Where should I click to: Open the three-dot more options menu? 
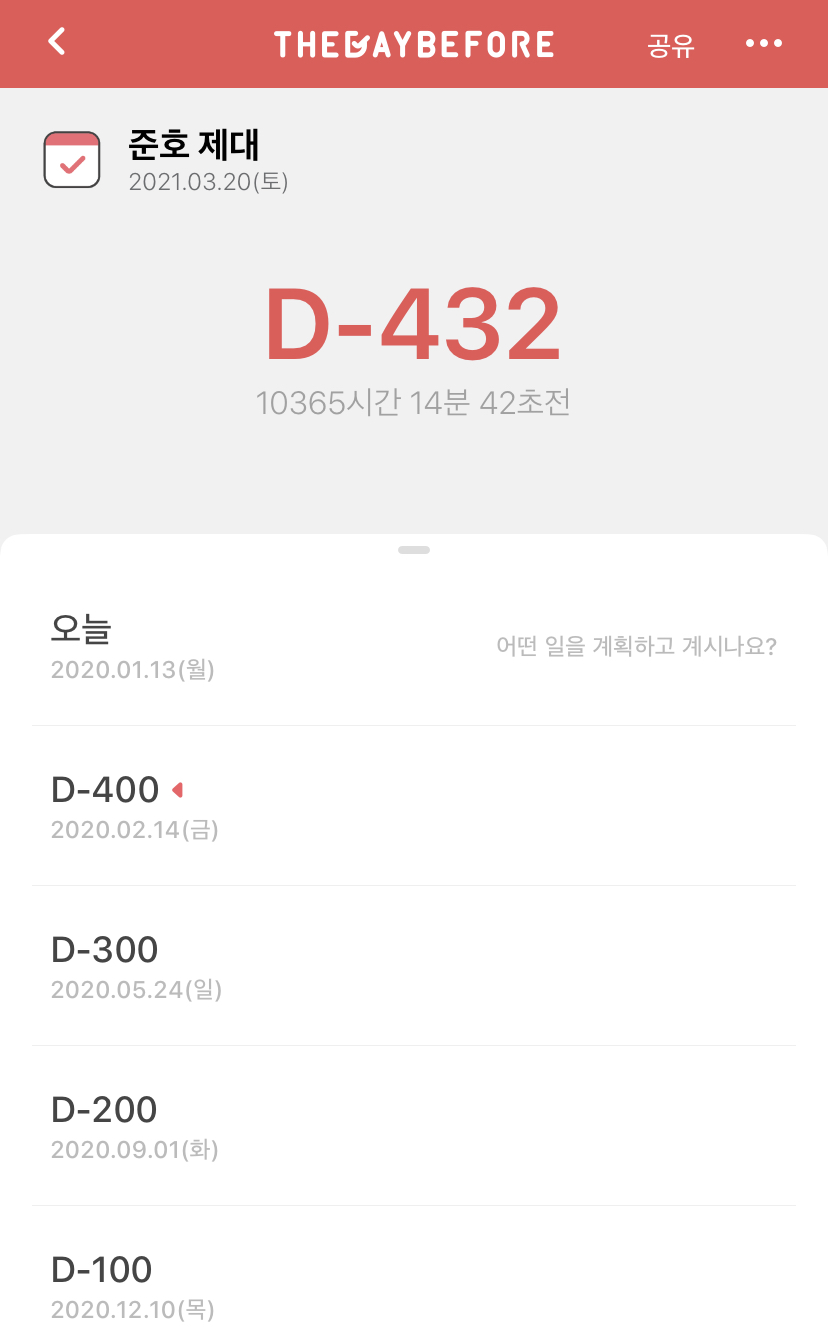tap(764, 42)
